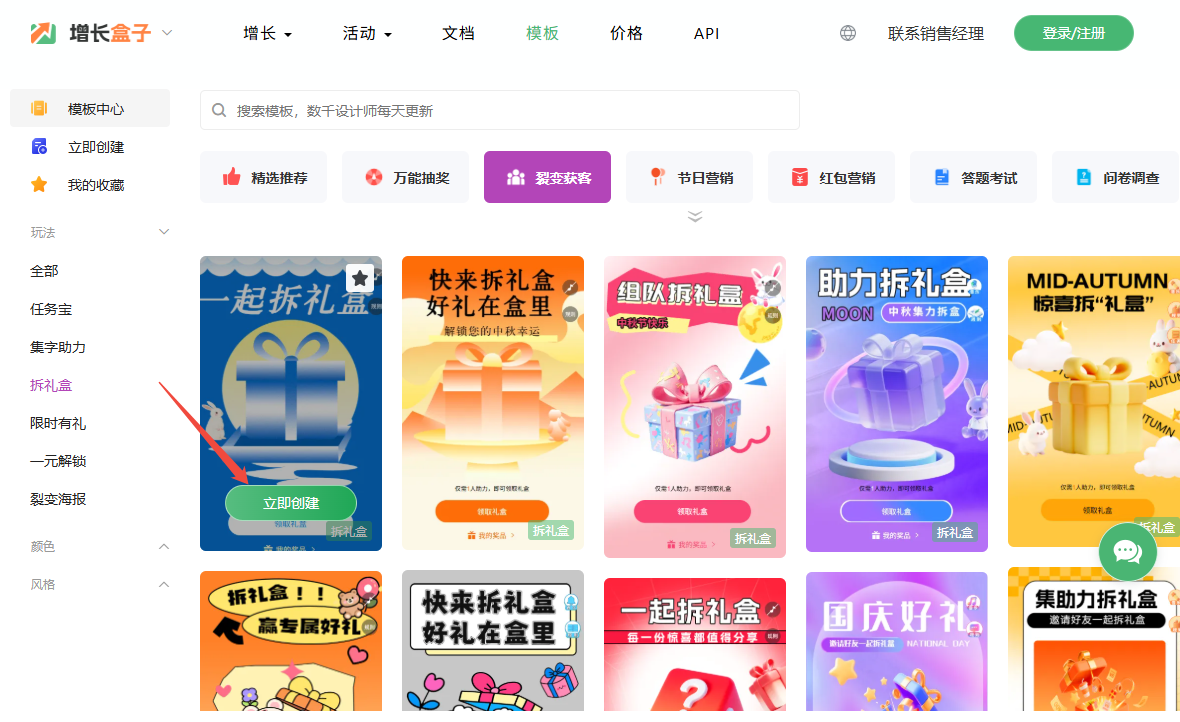
Task: Switch to 红包营销 category
Action: [x=832, y=178]
